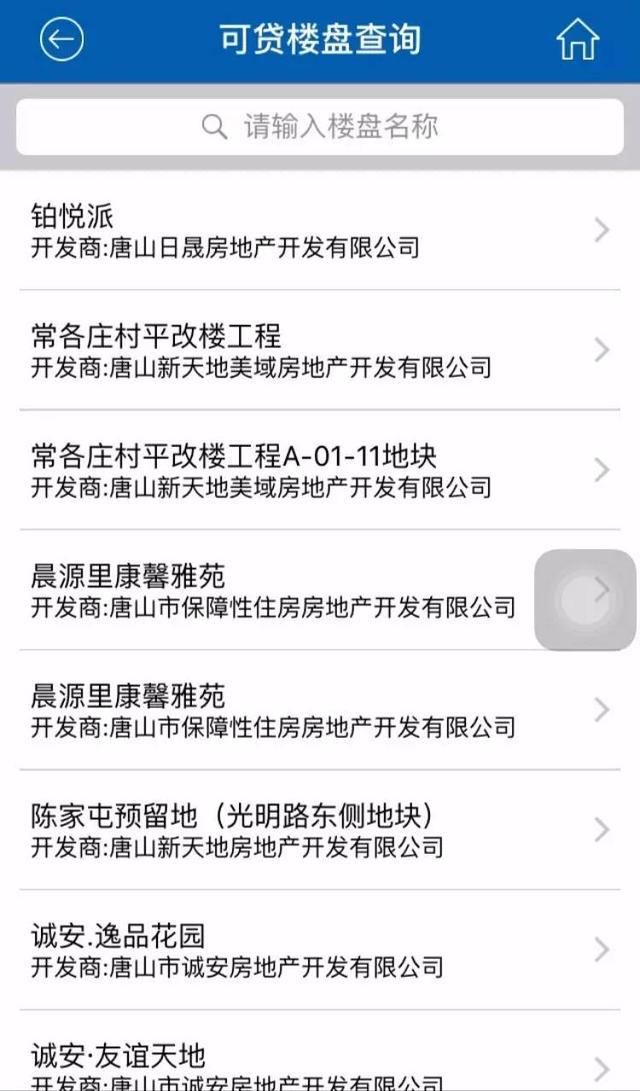Tap the home icon in header
Viewport: 640px width, 1091px height.
(577, 39)
